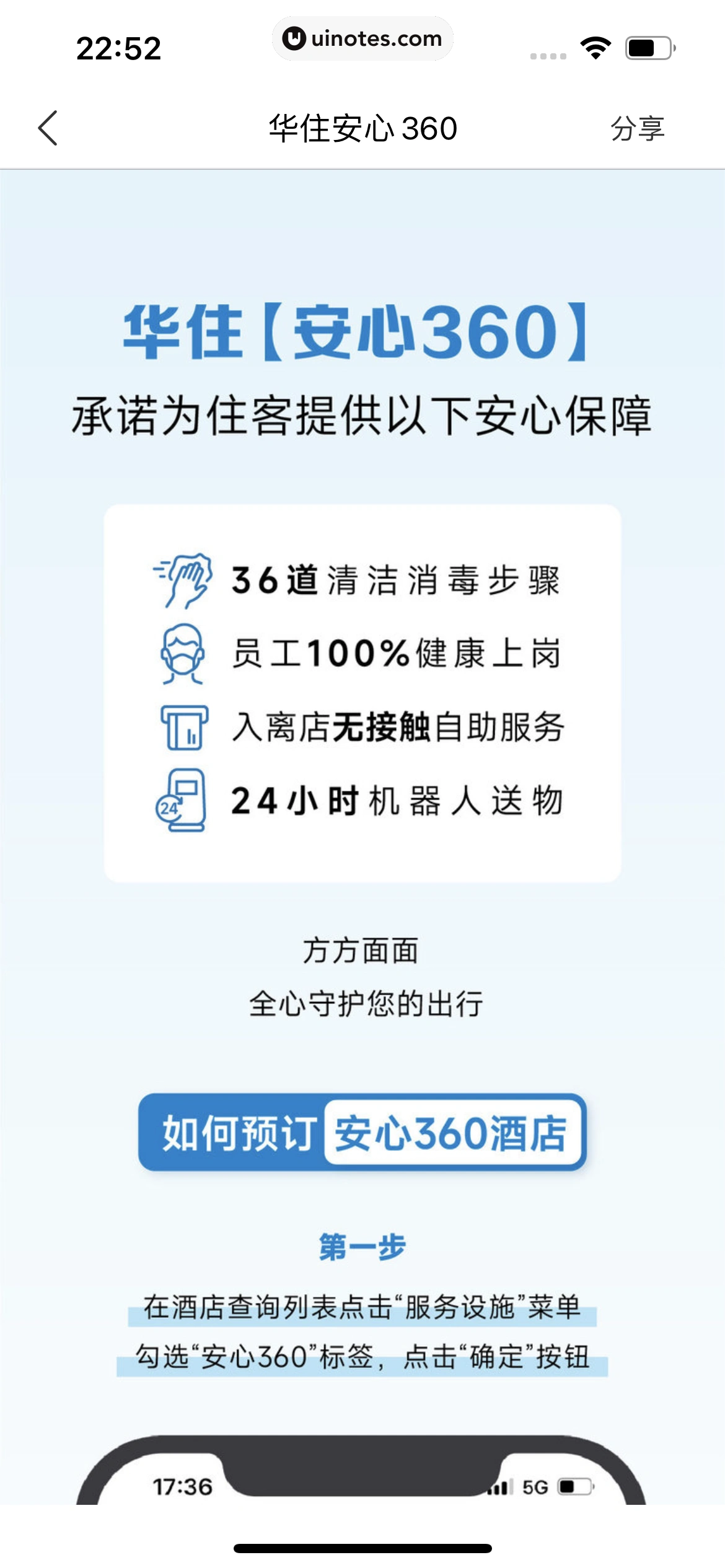Tap the 分享 share button
The height and width of the screenshot is (1568, 725).
[x=637, y=129]
